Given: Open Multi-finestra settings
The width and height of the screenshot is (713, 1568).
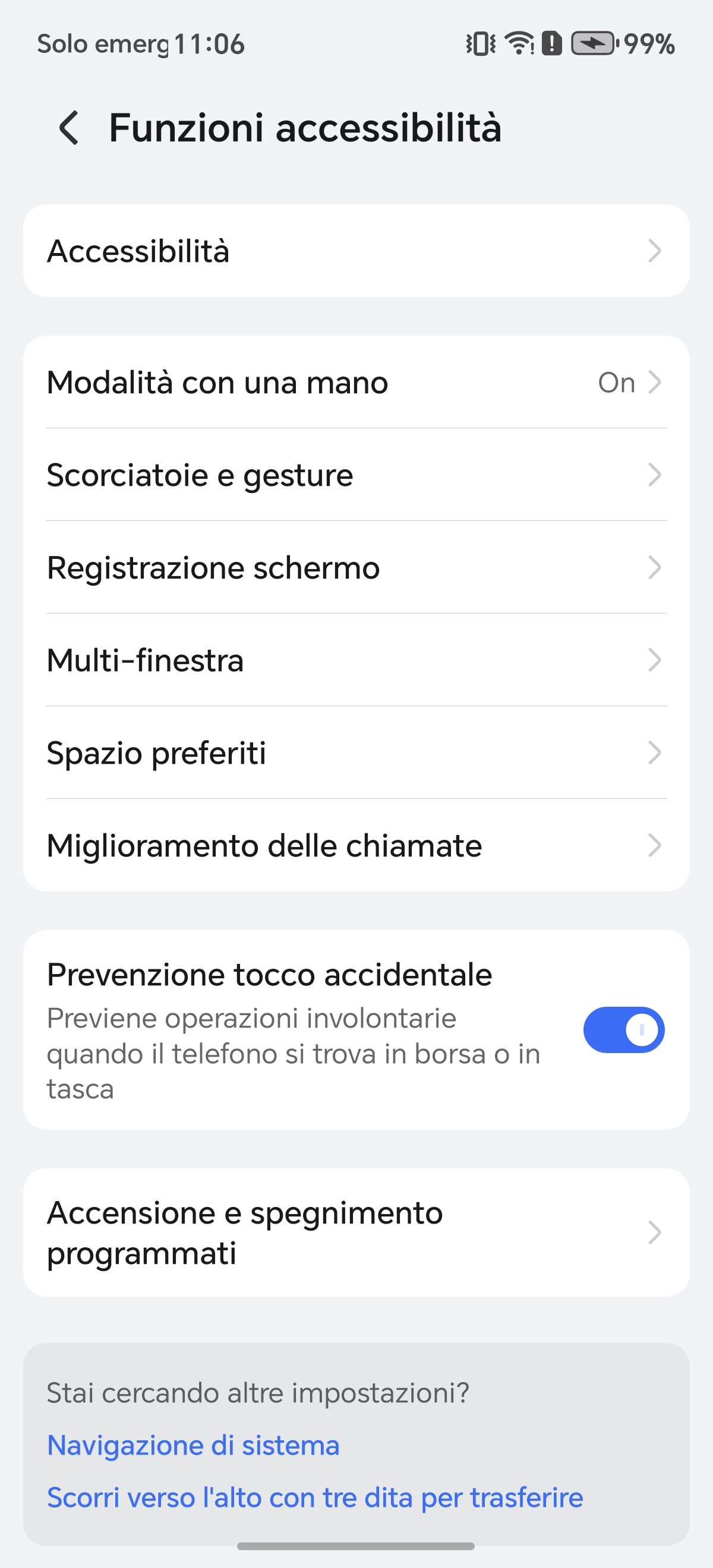Looking at the screenshot, I should (x=355, y=660).
